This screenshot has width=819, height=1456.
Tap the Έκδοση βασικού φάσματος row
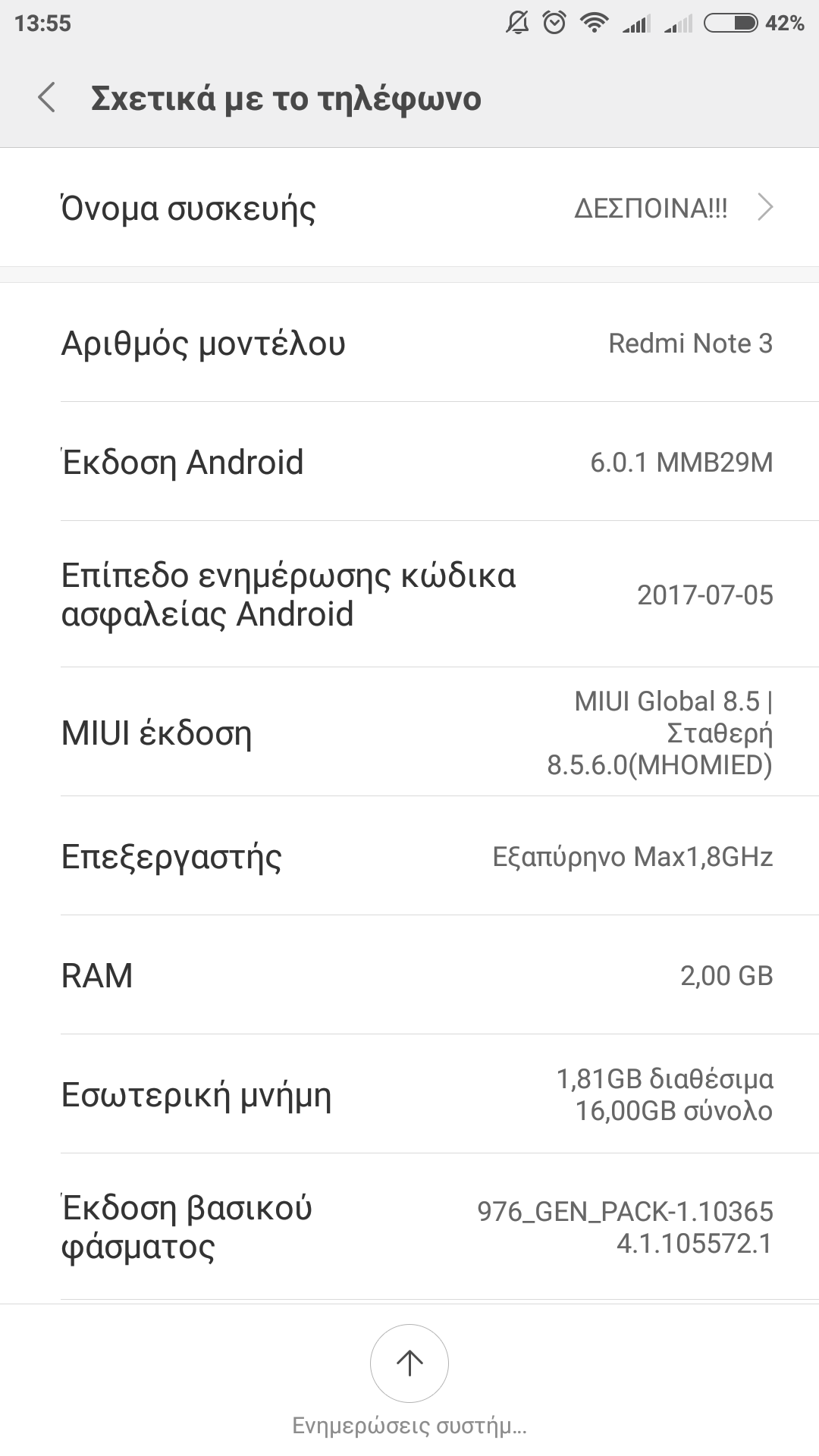(x=409, y=1227)
